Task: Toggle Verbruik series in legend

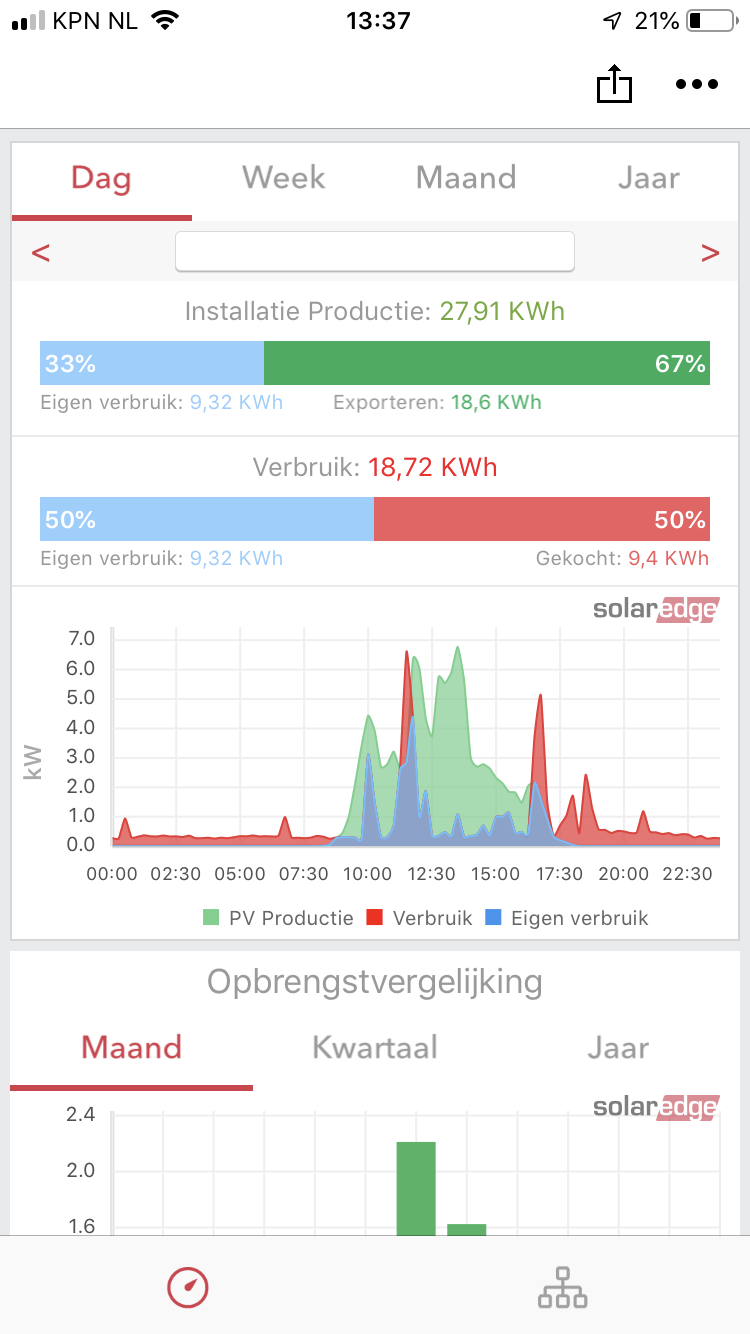Action: (x=420, y=917)
